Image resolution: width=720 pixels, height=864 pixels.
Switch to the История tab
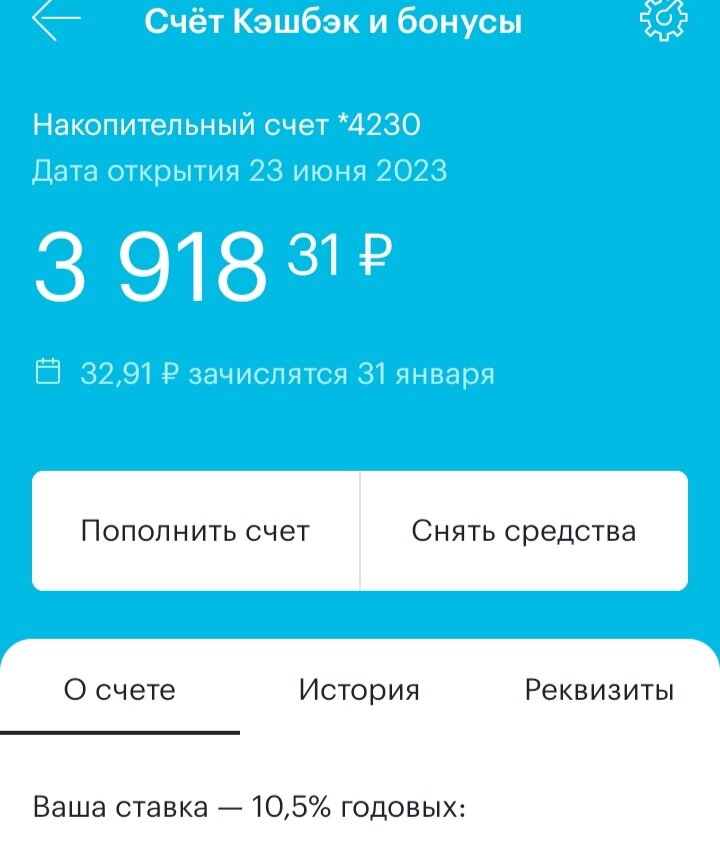click(x=359, y=690)
